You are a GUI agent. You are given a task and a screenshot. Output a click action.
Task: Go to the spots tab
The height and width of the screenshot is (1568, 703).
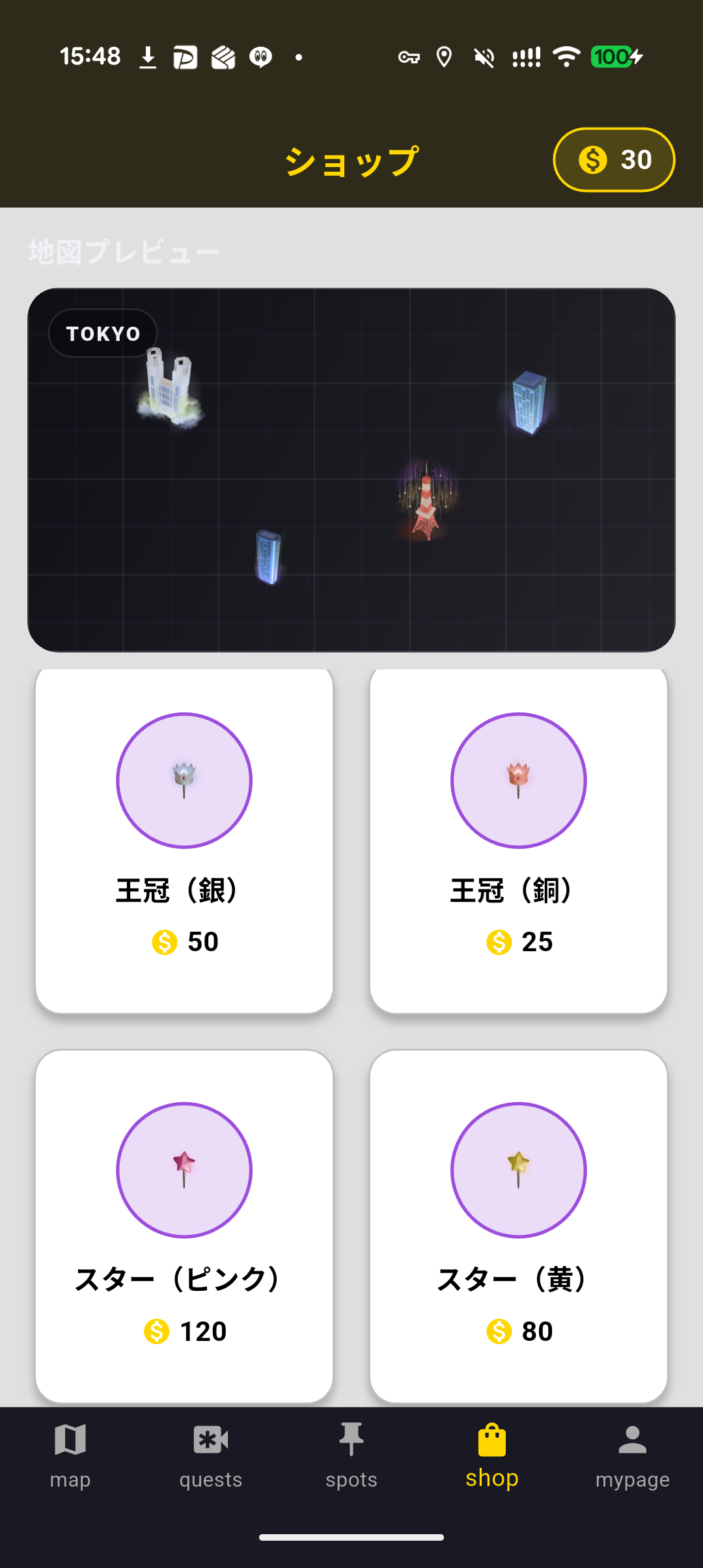click(351, 1456)
